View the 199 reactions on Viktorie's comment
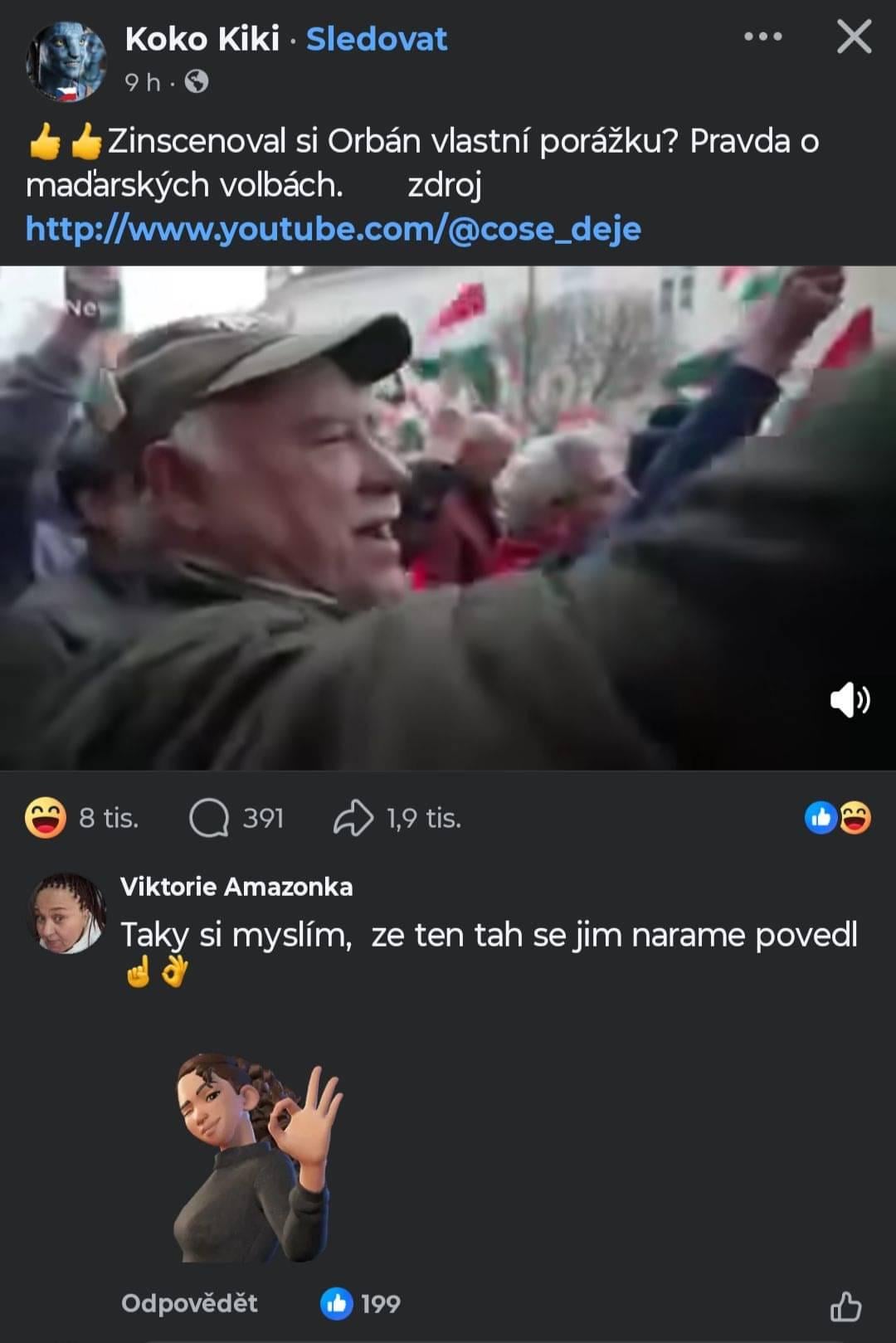The height and width of the screenshot is (1343, 896). (x=362, y=1304)
